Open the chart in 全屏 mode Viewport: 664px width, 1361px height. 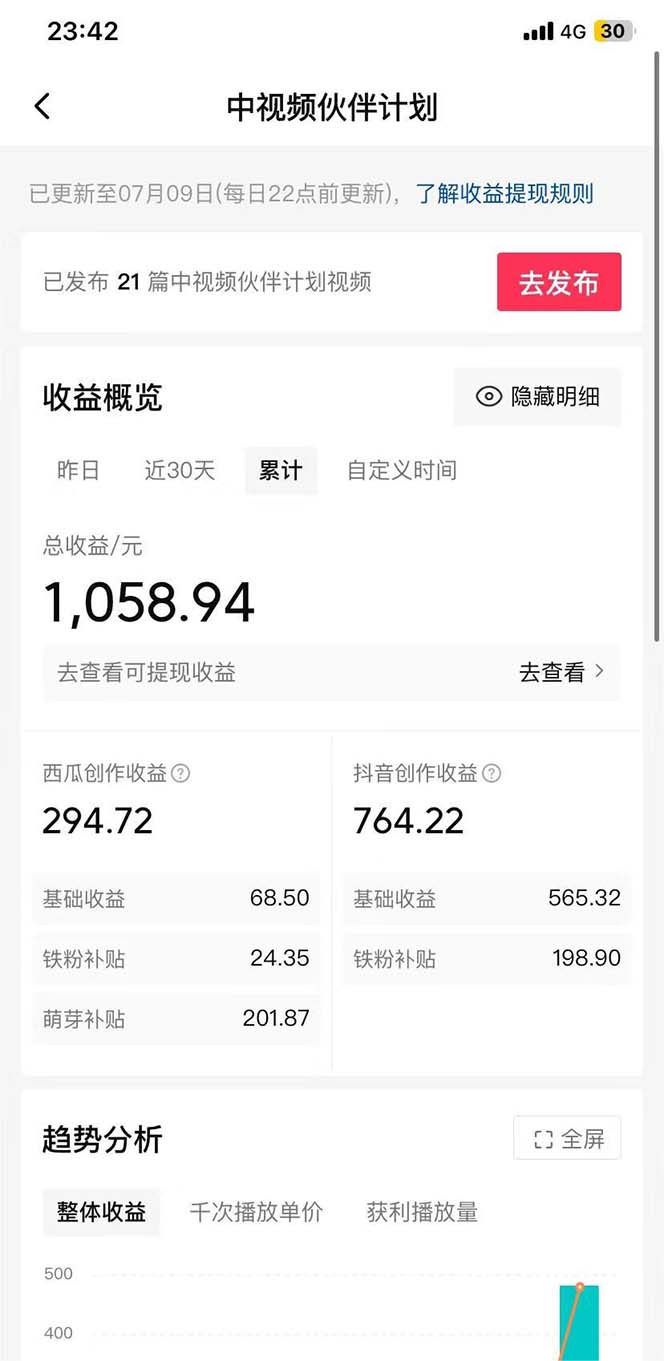(x=568, y=1139)
